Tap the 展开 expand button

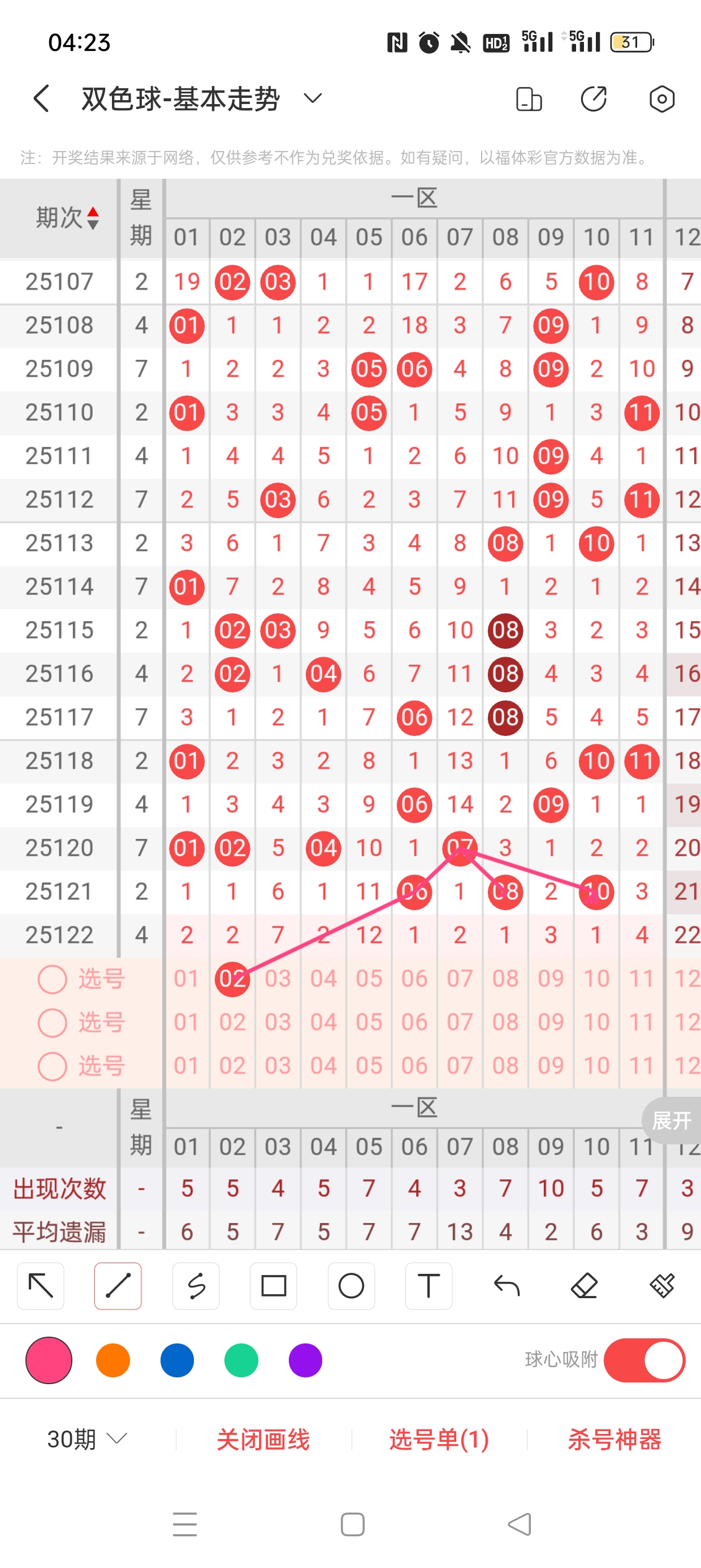pos(671,1121)
